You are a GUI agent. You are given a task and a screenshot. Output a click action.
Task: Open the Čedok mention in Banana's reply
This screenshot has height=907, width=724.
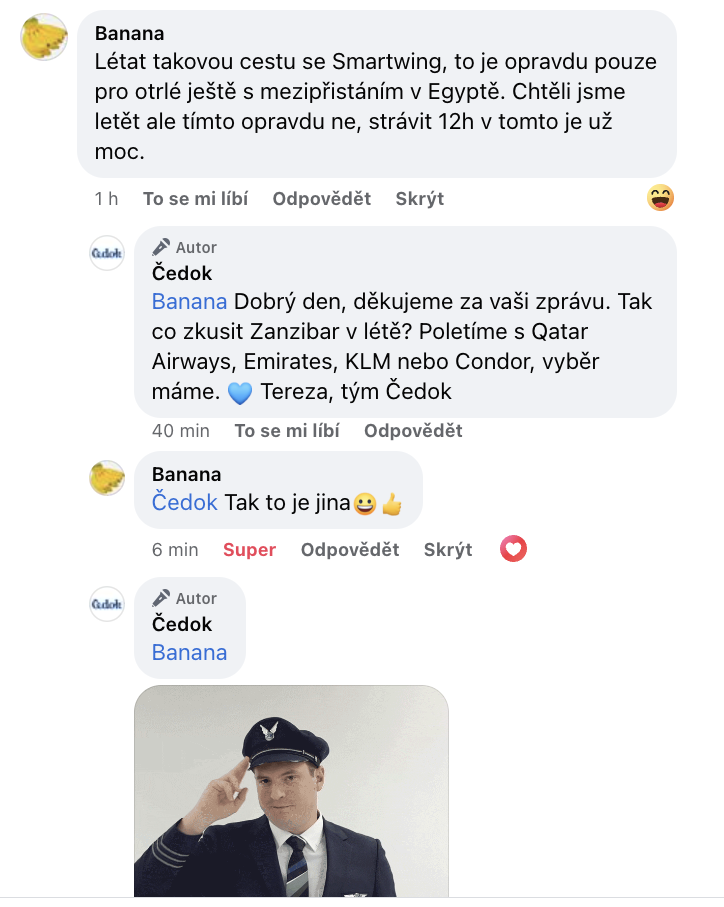click(x=184, y=502)
